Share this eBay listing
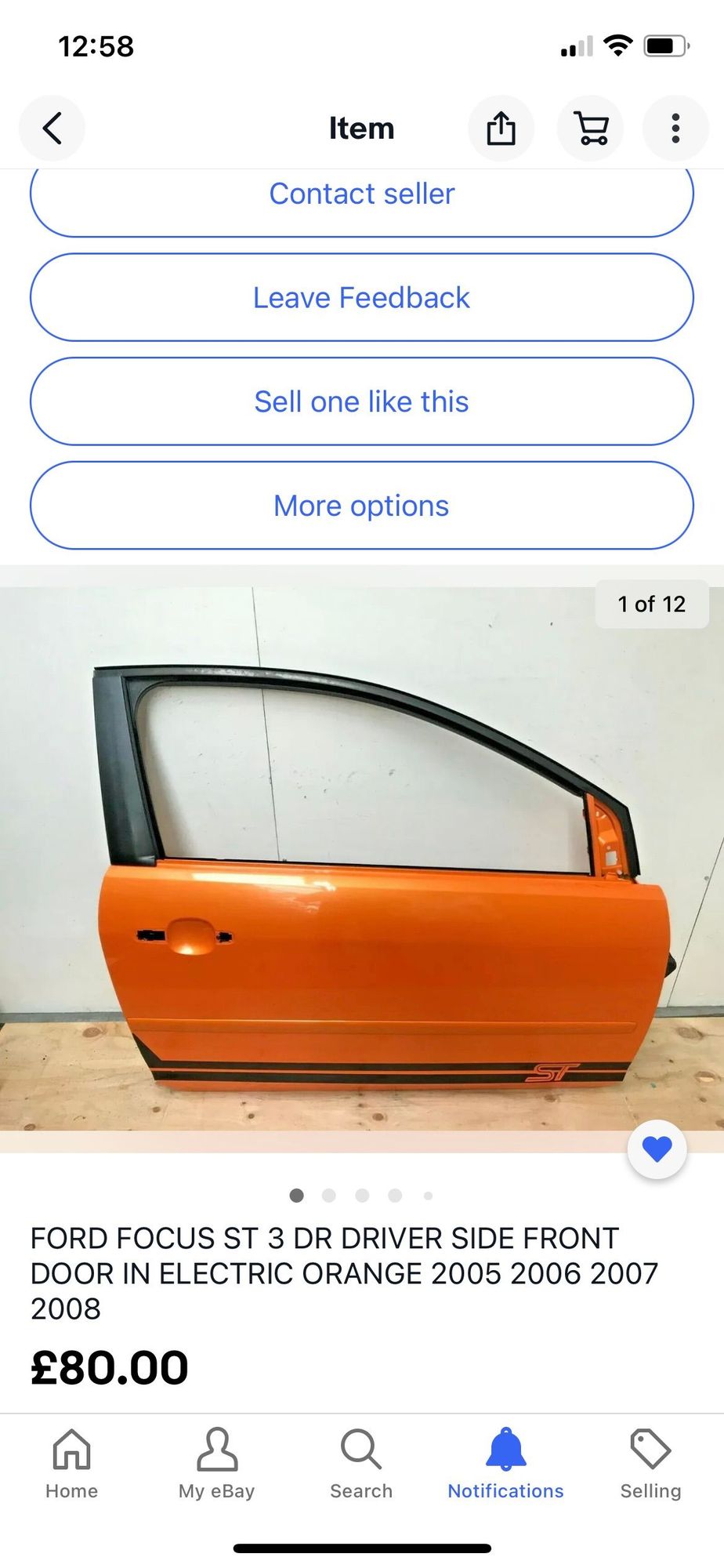This screenshot has width=724, height=1568. point(501,129)
